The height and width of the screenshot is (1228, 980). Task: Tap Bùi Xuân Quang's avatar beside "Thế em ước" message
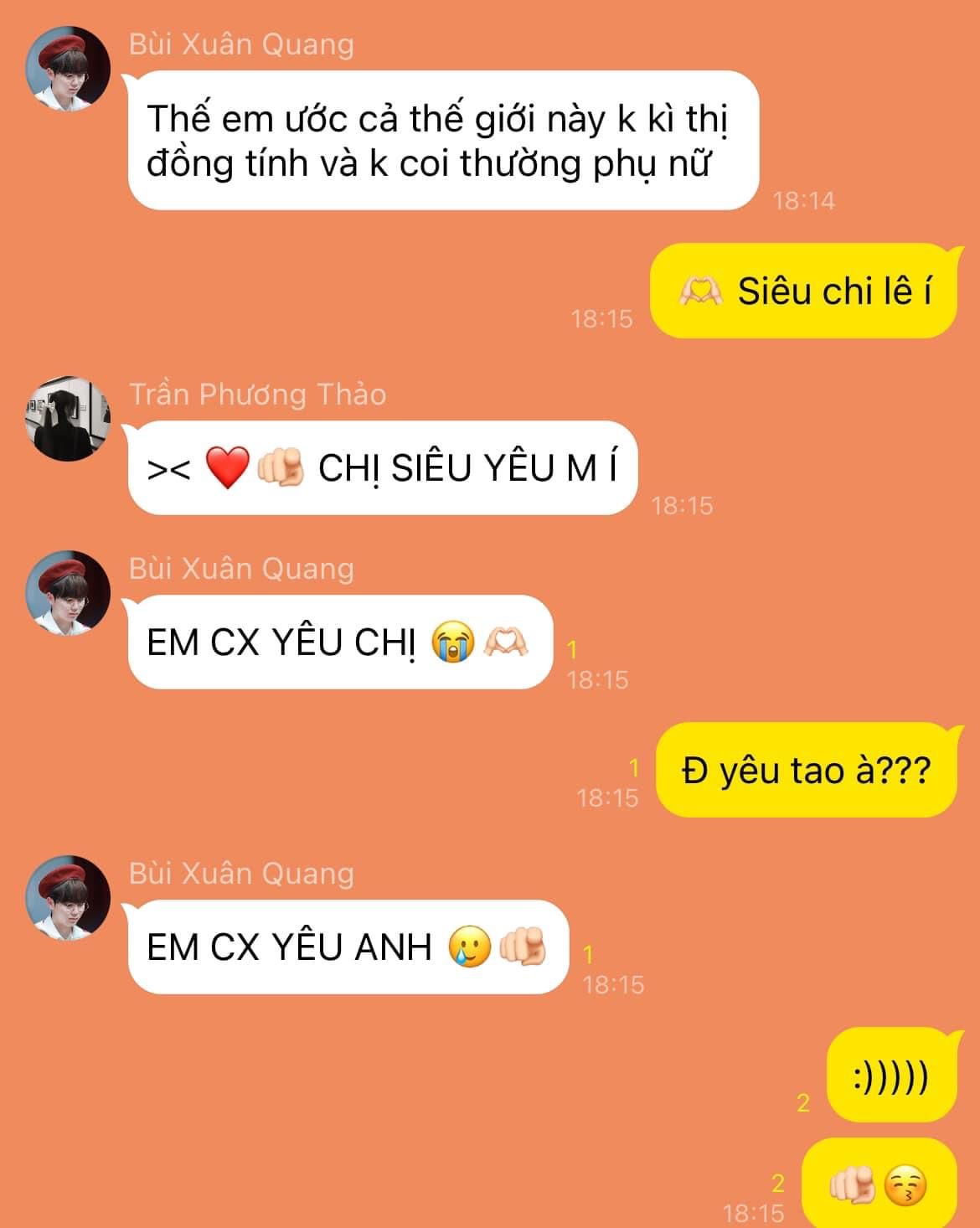tap(68, 68)
